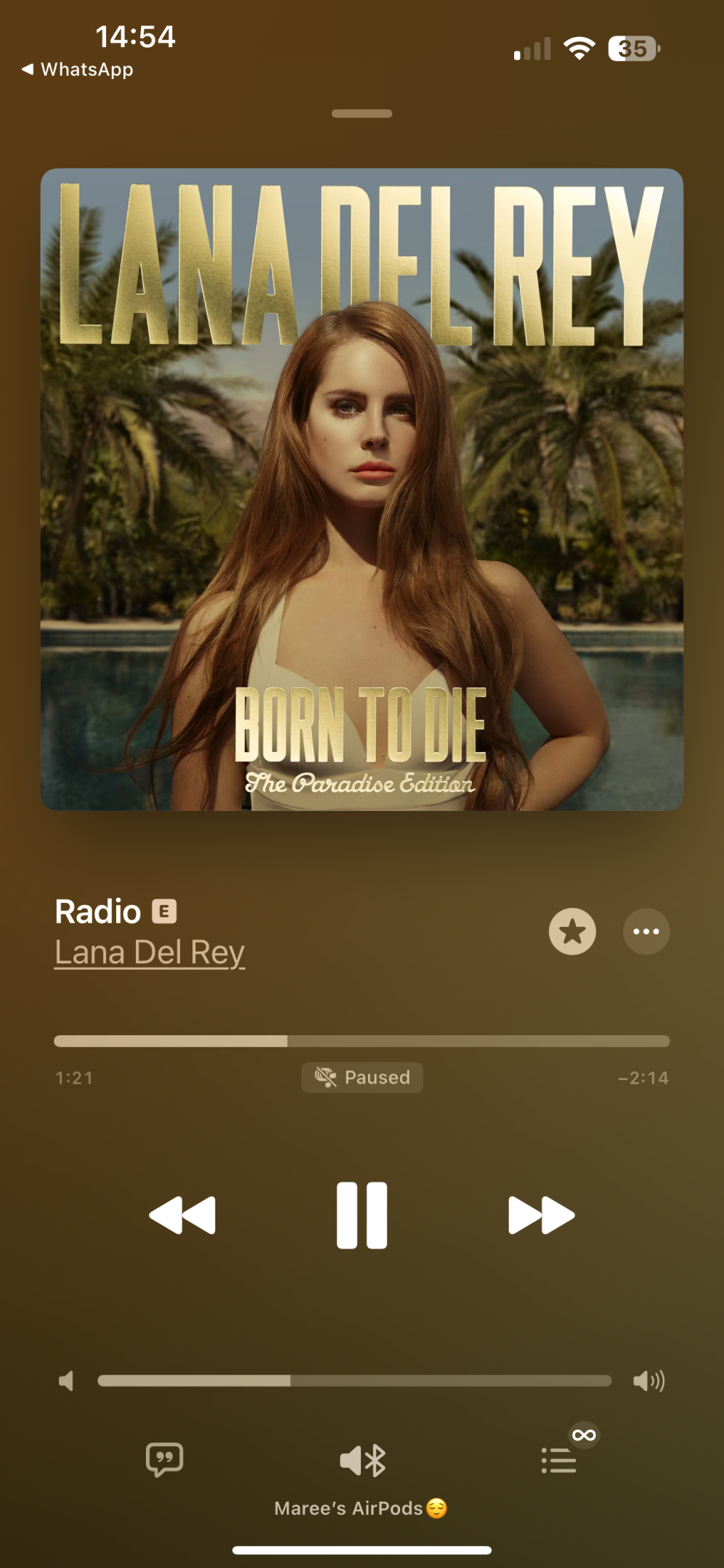Tap the Born to Die album artwork

[x=362, y=489]
